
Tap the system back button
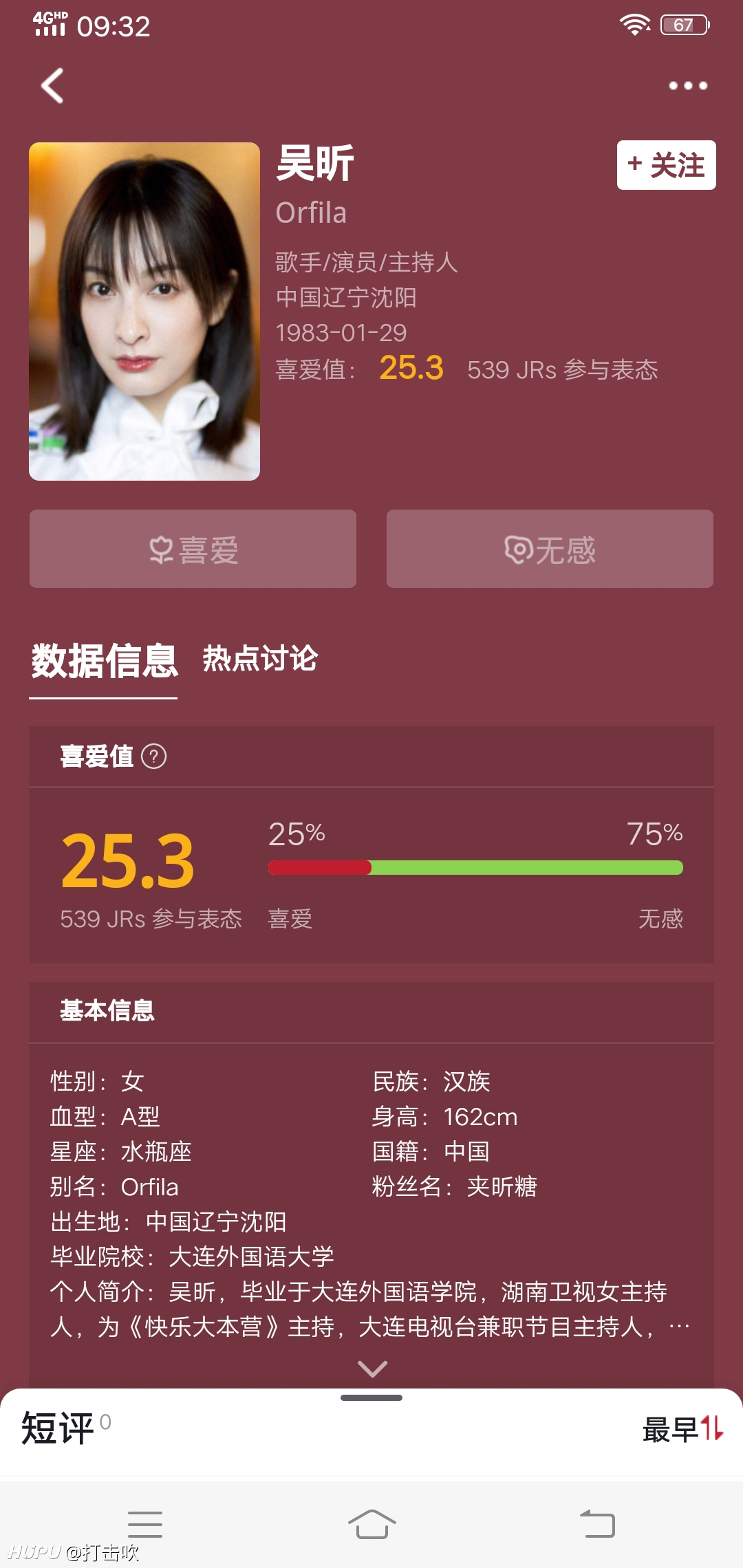[x=597, y=1524]
